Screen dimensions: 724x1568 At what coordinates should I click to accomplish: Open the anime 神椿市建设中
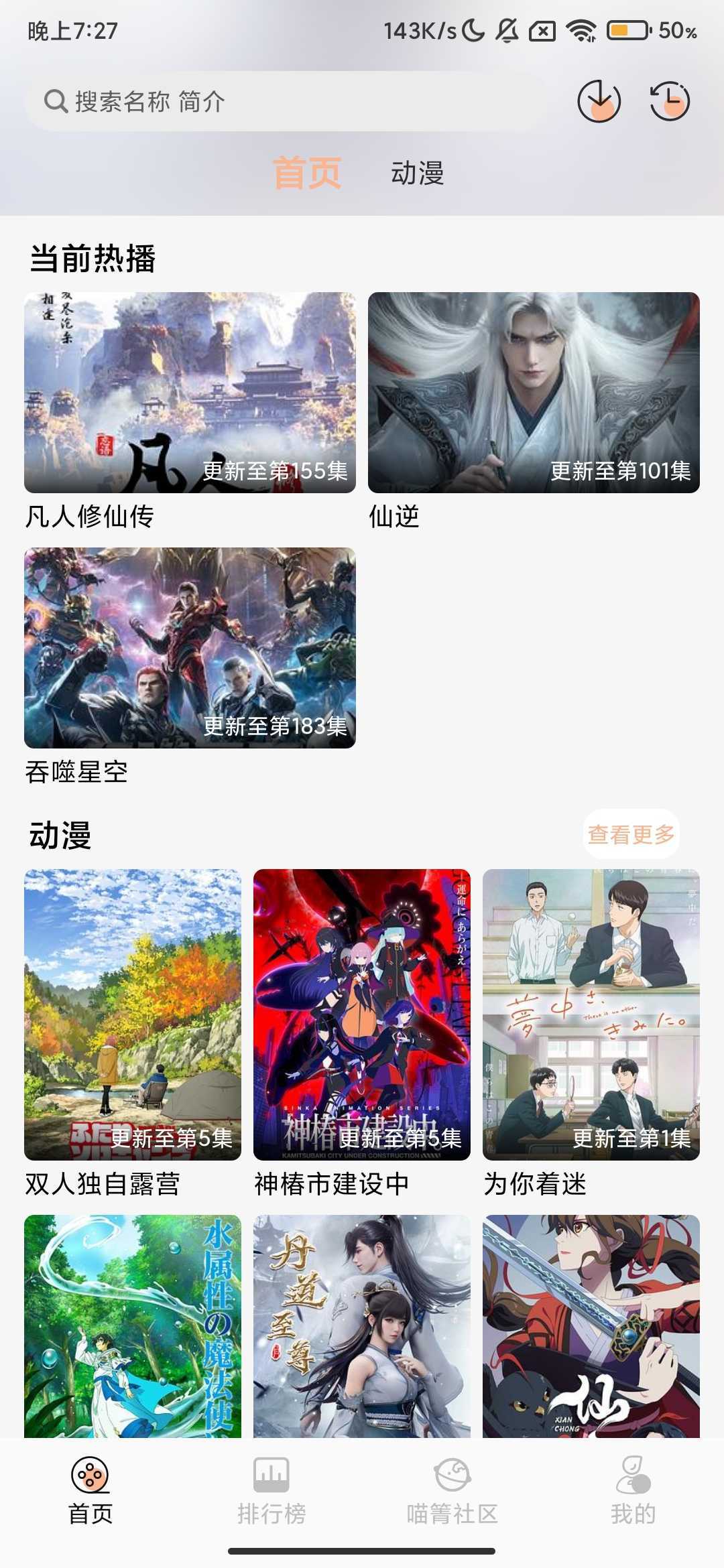(362, 1015)
